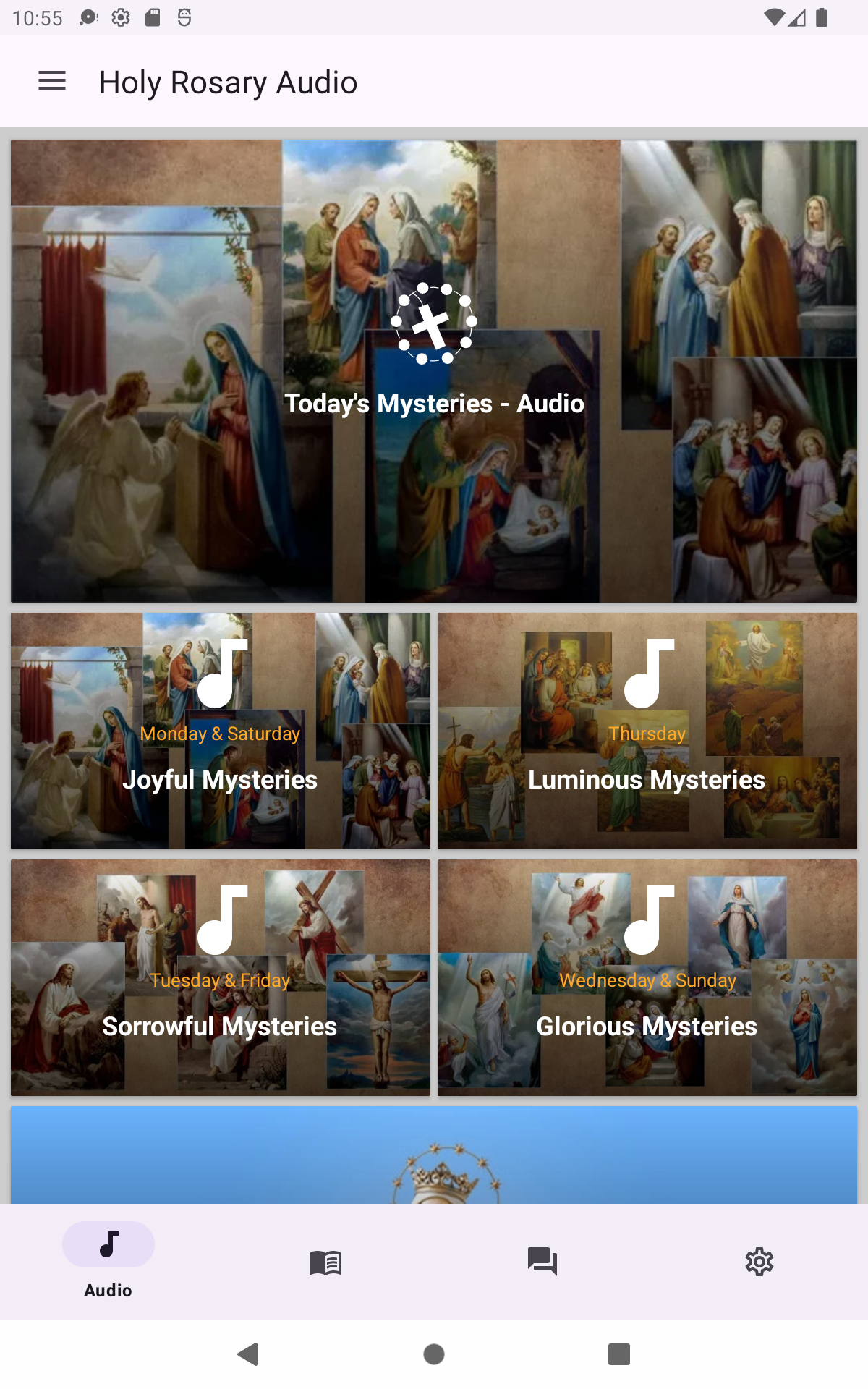This screenshot has height=1389, width=868.
Task: Open the chat or intentions section
Action: pos(542,1262)
